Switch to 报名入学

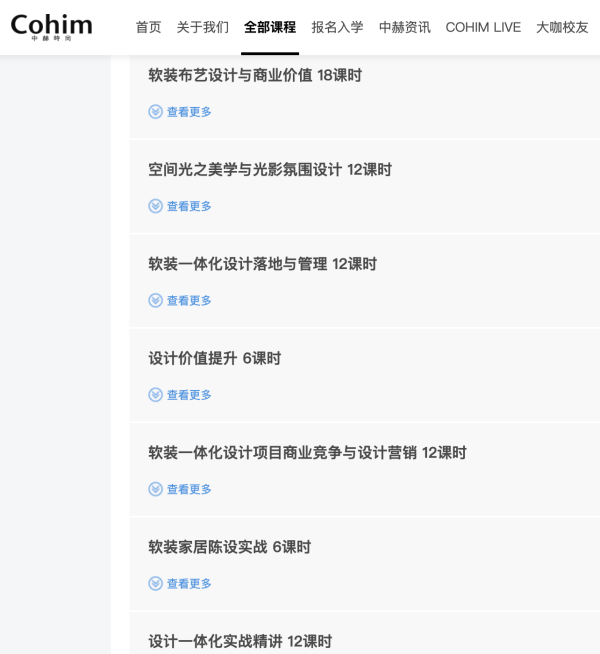(x=337, y=27)
